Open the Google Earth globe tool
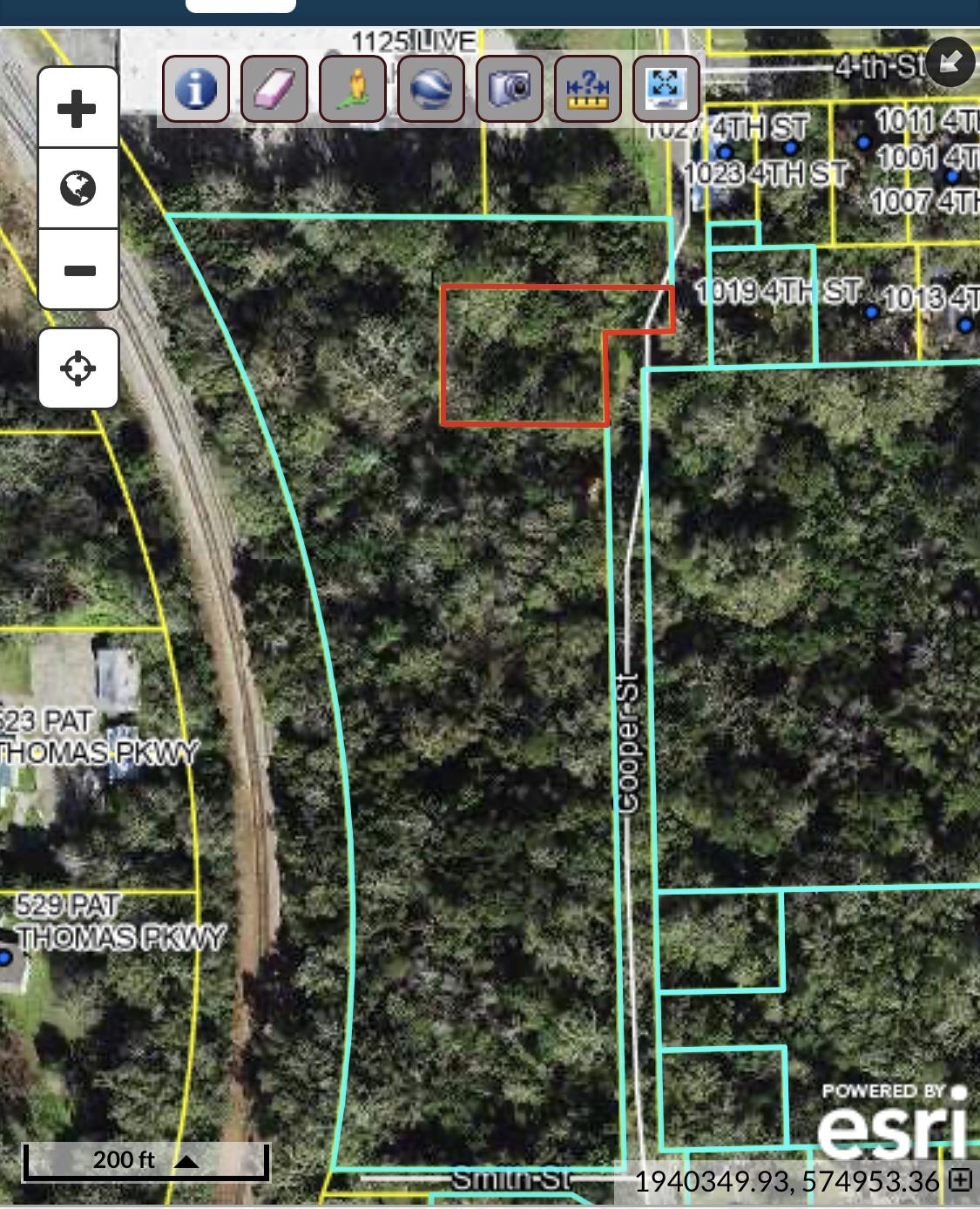The image size is (980, 1209). coord(431,88)
